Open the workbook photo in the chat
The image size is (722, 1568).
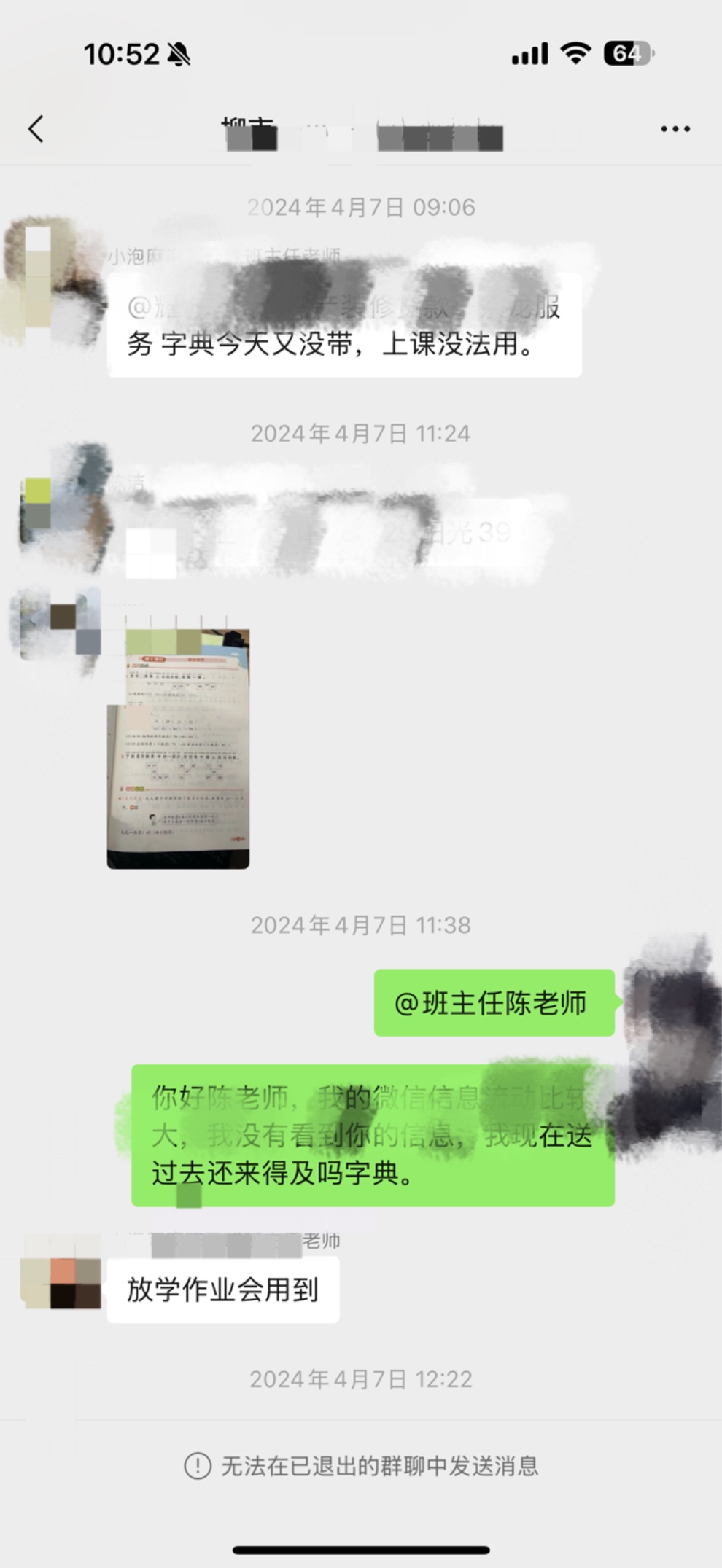pos(179,751)
